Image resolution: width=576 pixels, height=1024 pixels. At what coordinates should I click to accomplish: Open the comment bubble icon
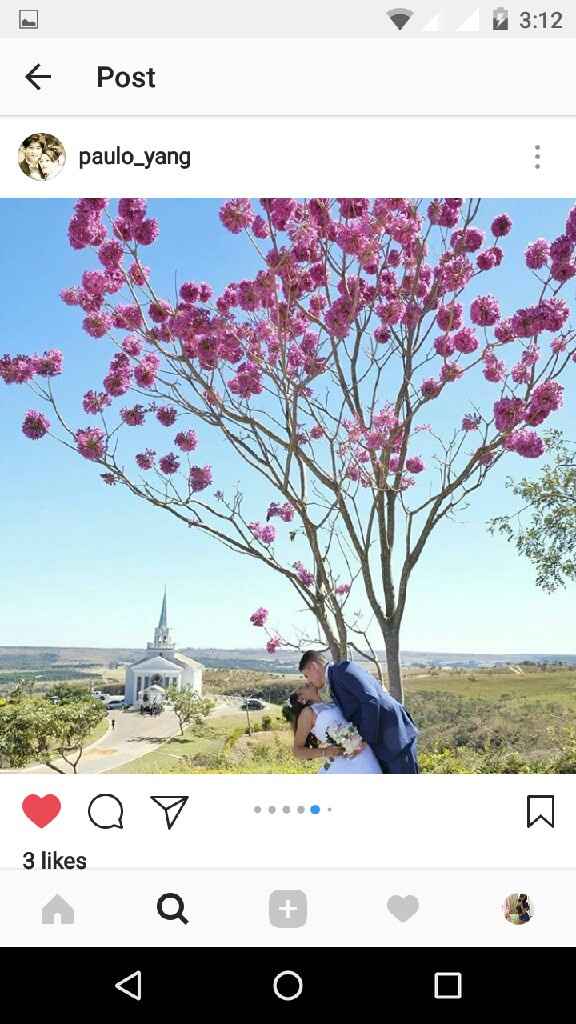coord(106,811)
